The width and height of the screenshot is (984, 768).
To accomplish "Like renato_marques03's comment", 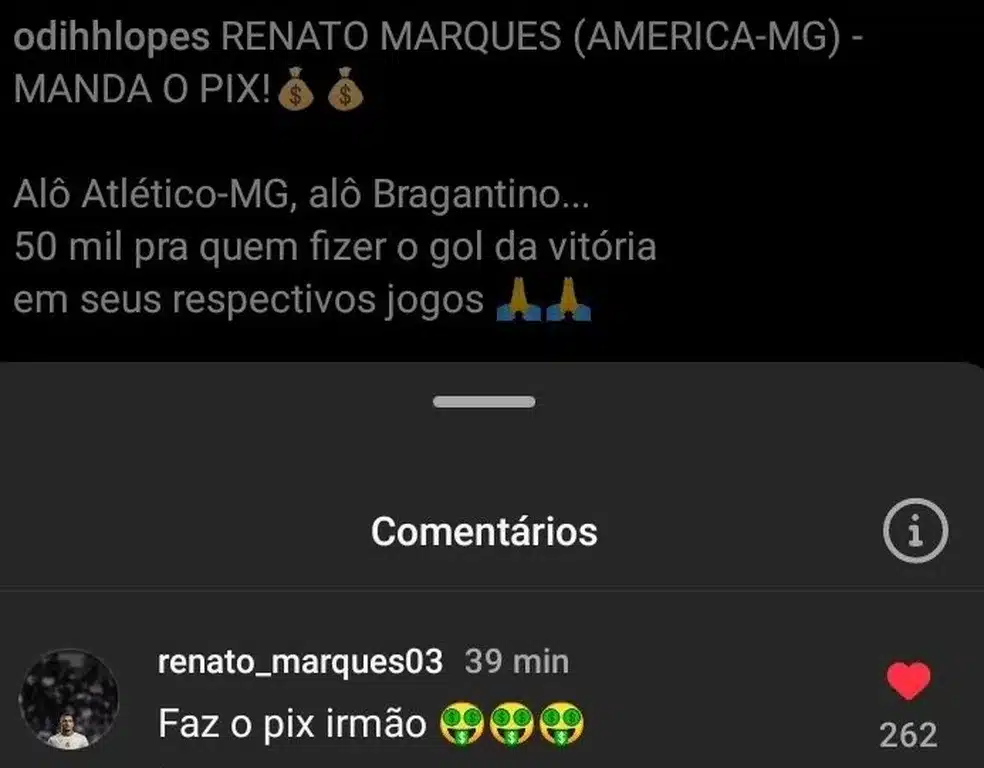I will click(908, 682).
